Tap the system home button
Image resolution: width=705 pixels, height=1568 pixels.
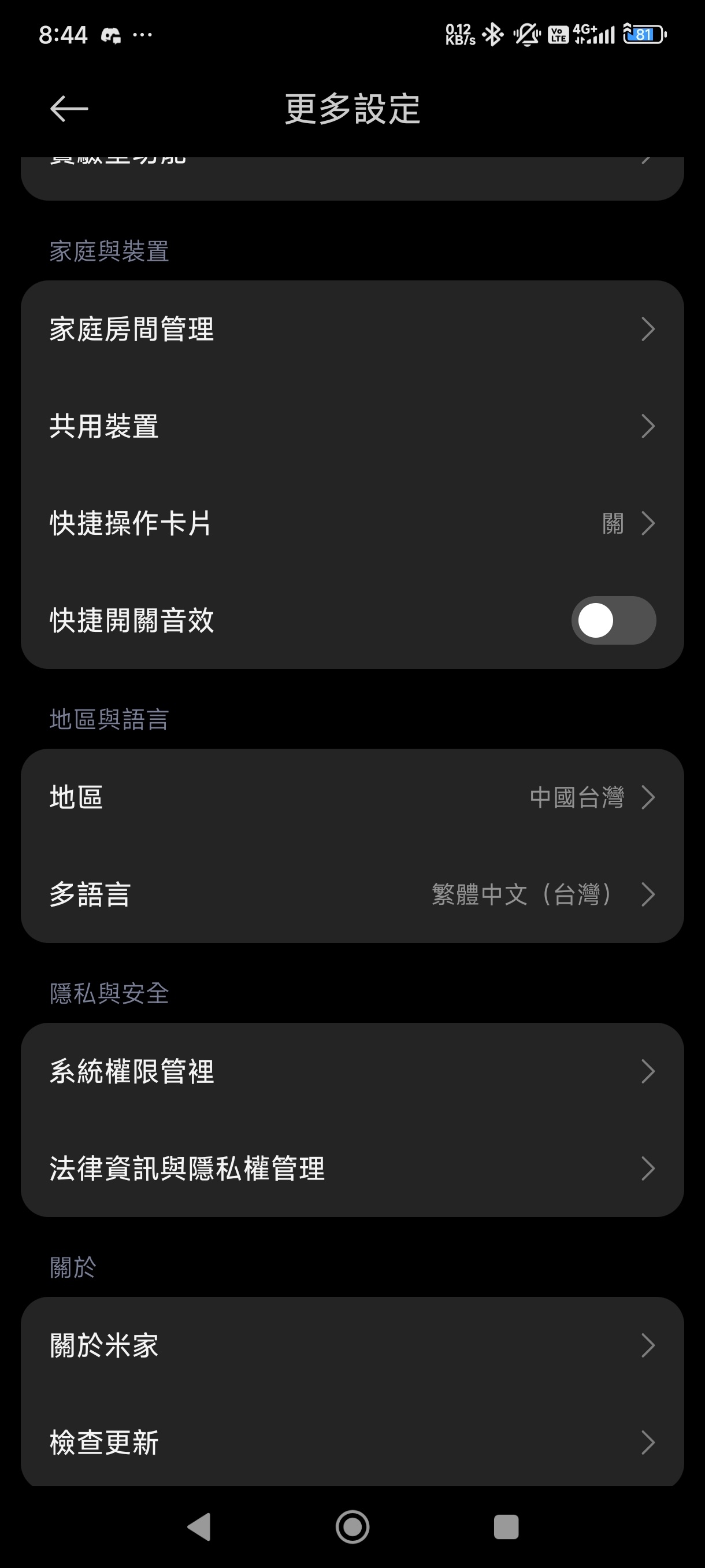[352, 1526]
